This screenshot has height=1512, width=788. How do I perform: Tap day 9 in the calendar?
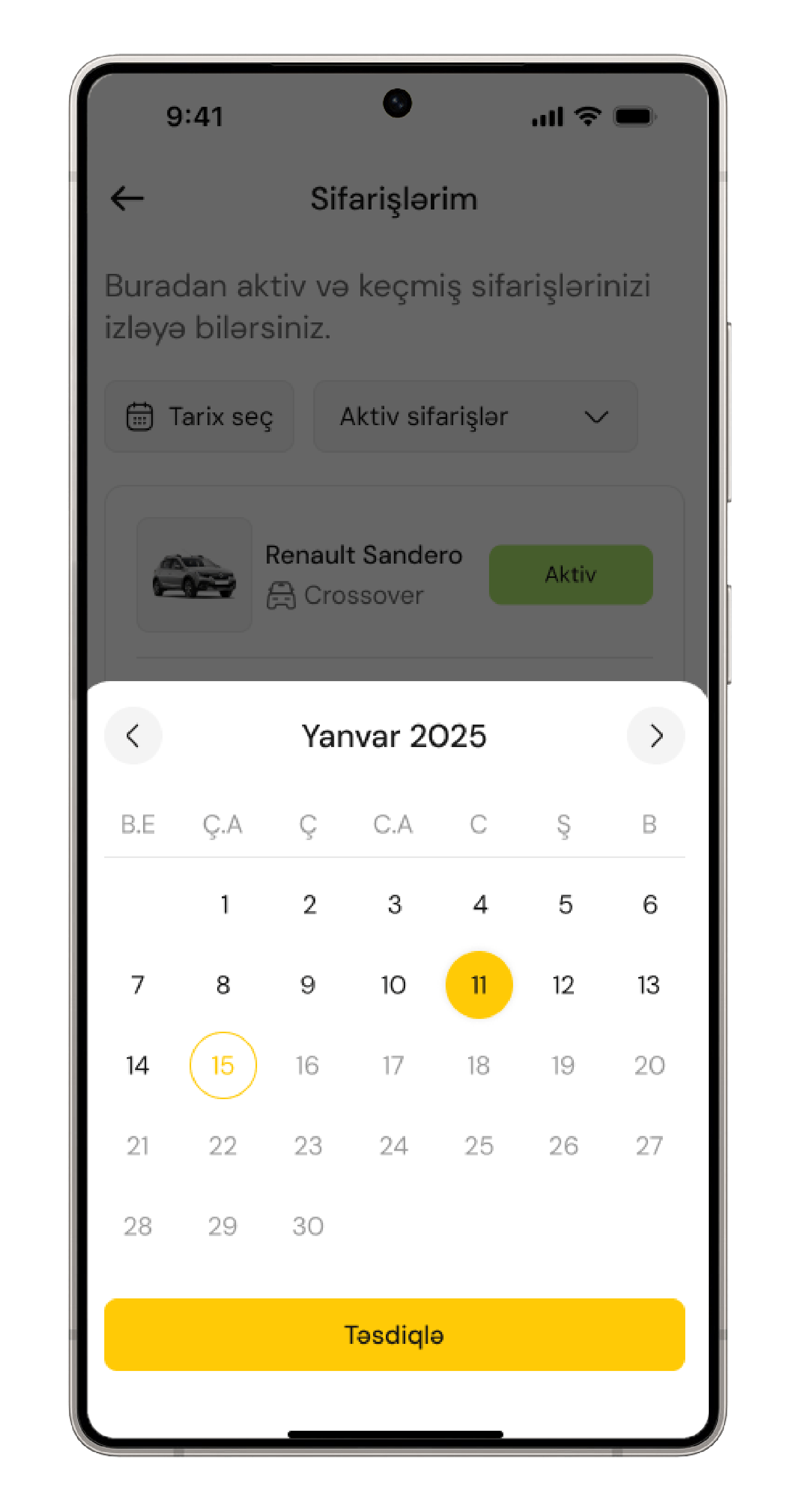coord(308,984)
